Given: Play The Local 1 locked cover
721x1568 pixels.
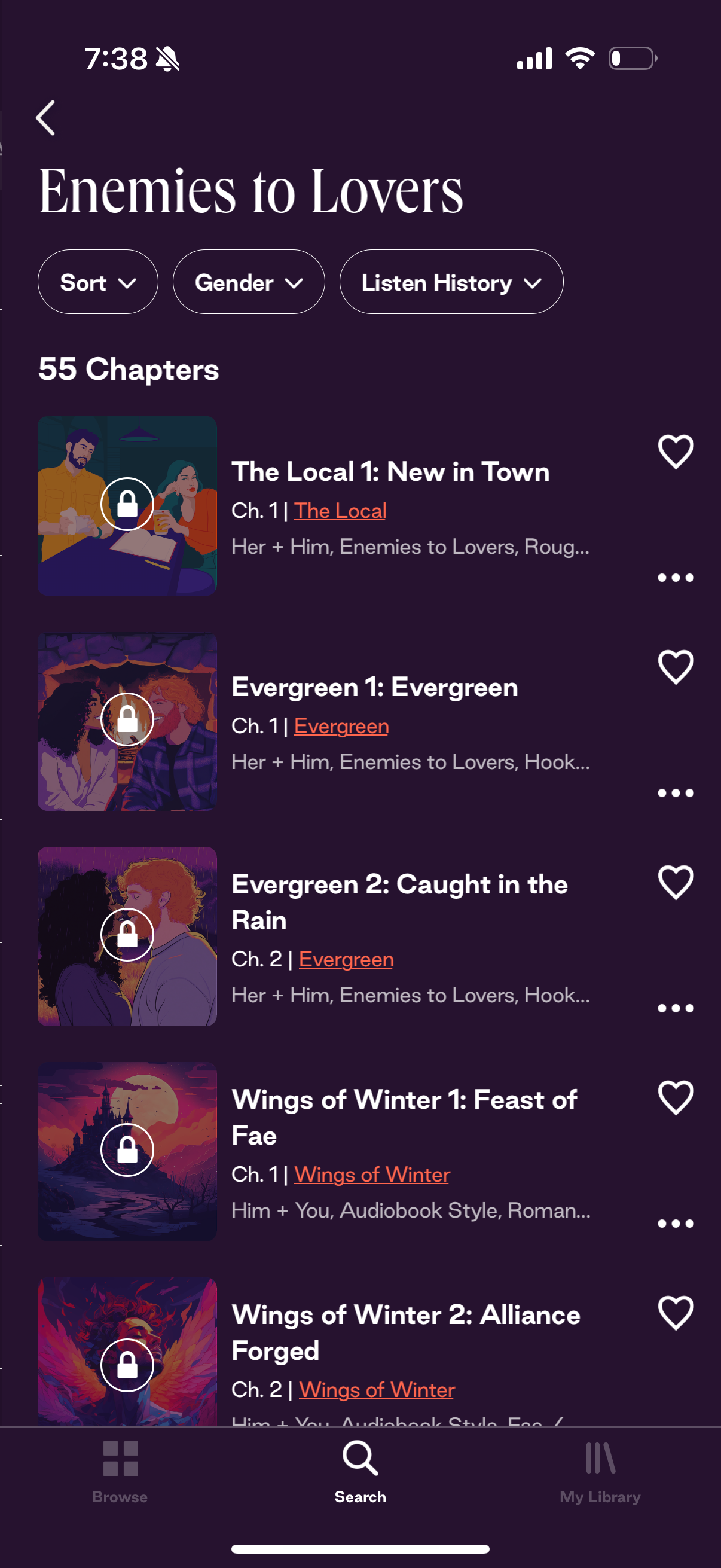Looking at the screenshot, I should tap(127, 505).
